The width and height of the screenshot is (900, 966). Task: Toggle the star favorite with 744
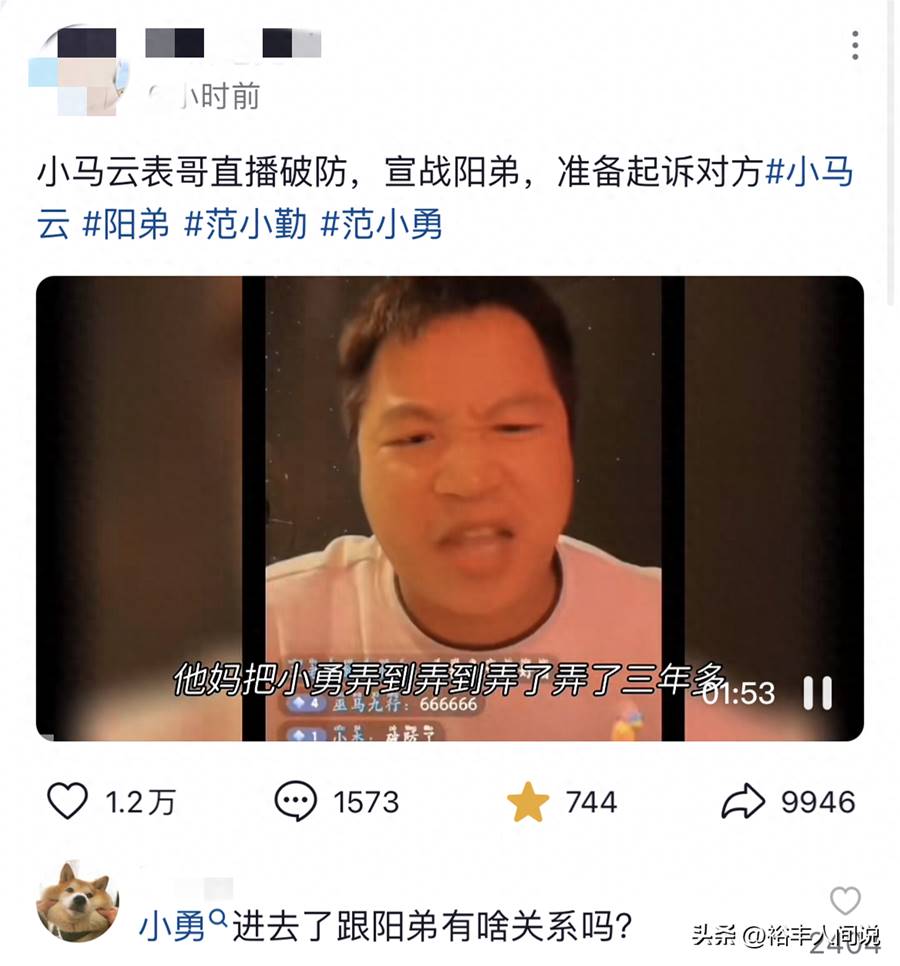pos(528,802)
